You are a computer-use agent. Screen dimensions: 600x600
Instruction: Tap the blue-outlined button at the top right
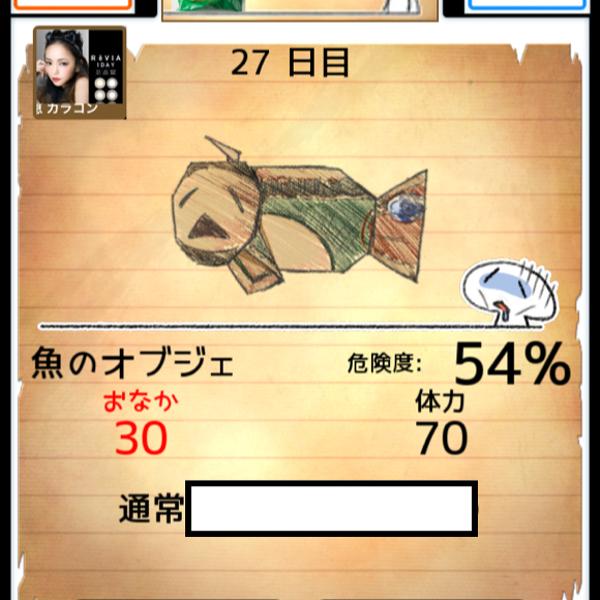[519, 7]
